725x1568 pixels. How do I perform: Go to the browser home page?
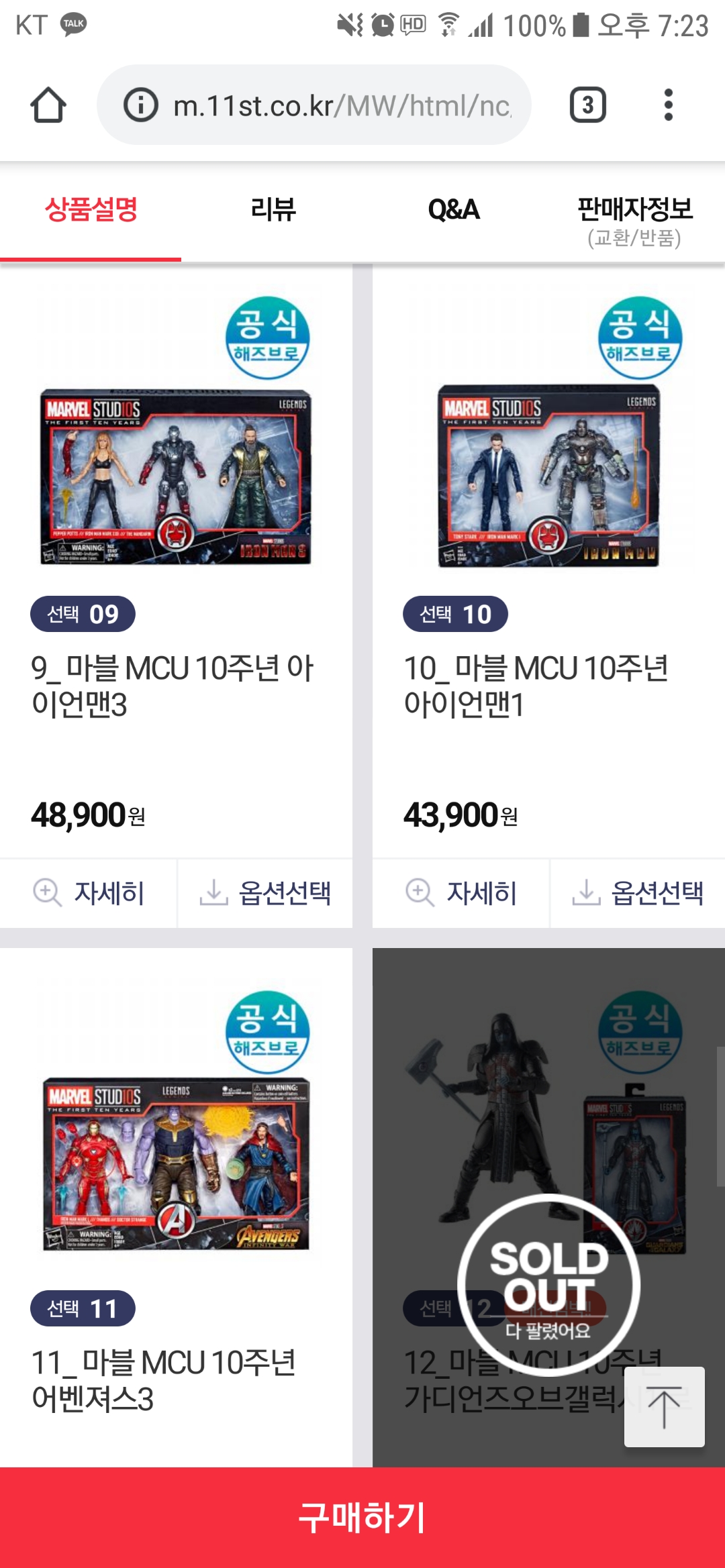coord(48,105)
